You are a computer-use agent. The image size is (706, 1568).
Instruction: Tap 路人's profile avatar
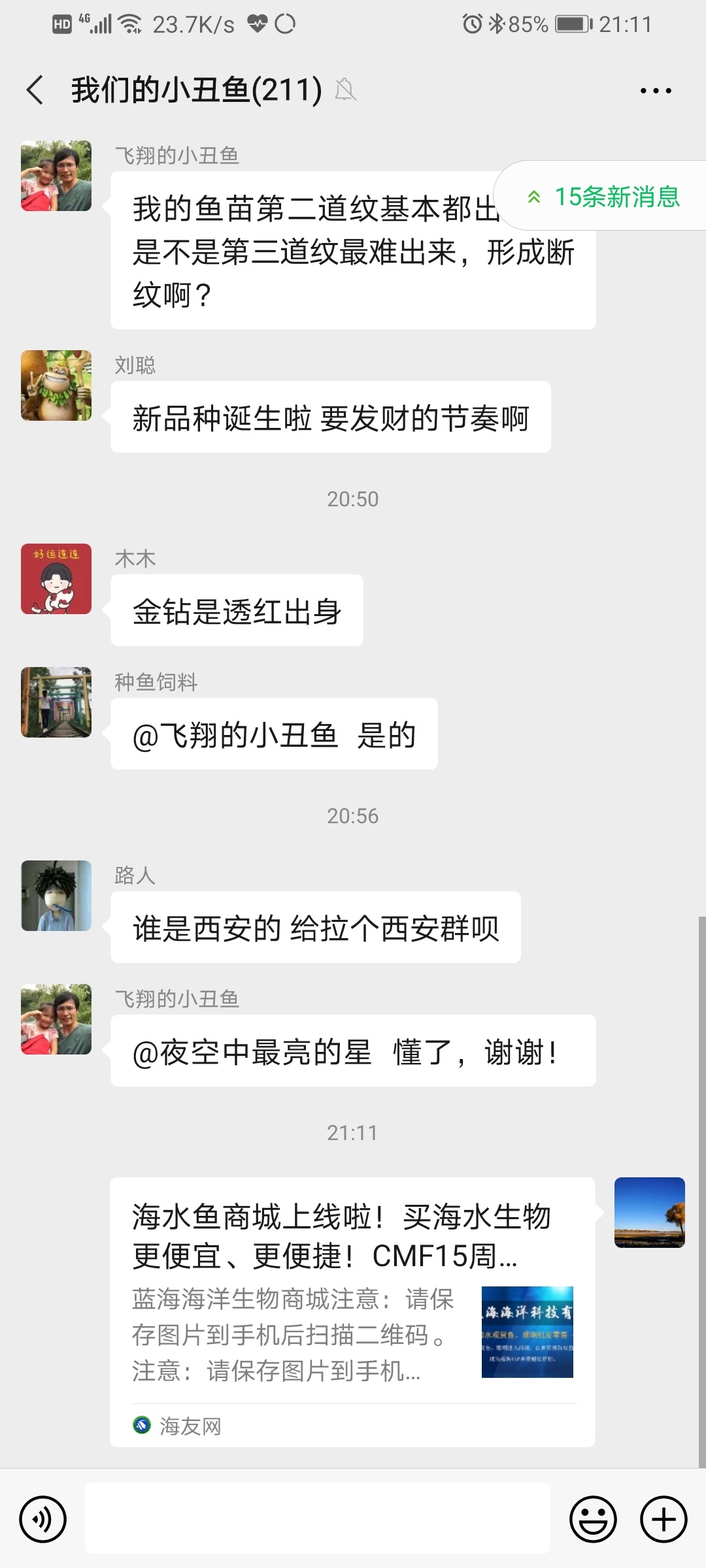tap(56, 896)
